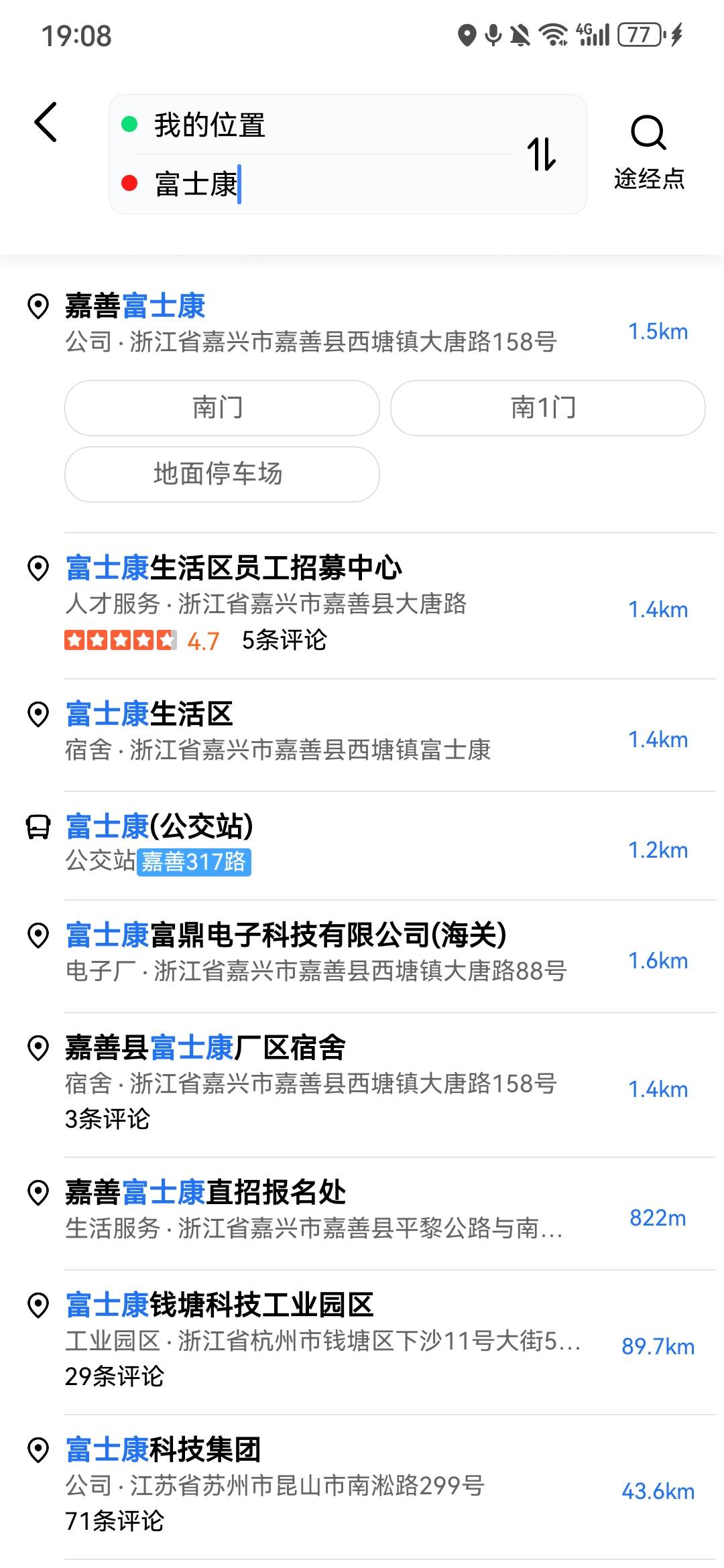Open 富士康钱塘科技工业园区 result
The image size is (724, 1568).
pyautogui.click(x=362, y=1342)
